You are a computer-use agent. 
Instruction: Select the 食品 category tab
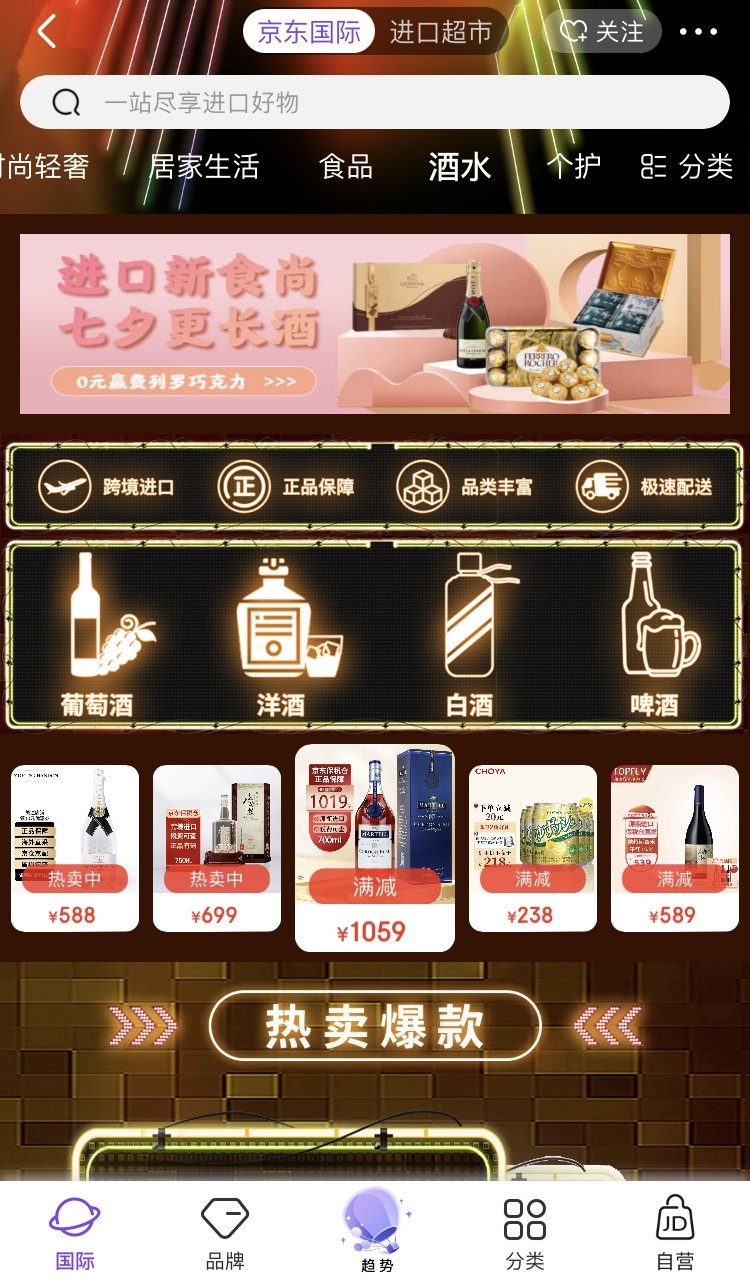click(x=346, y=166)
